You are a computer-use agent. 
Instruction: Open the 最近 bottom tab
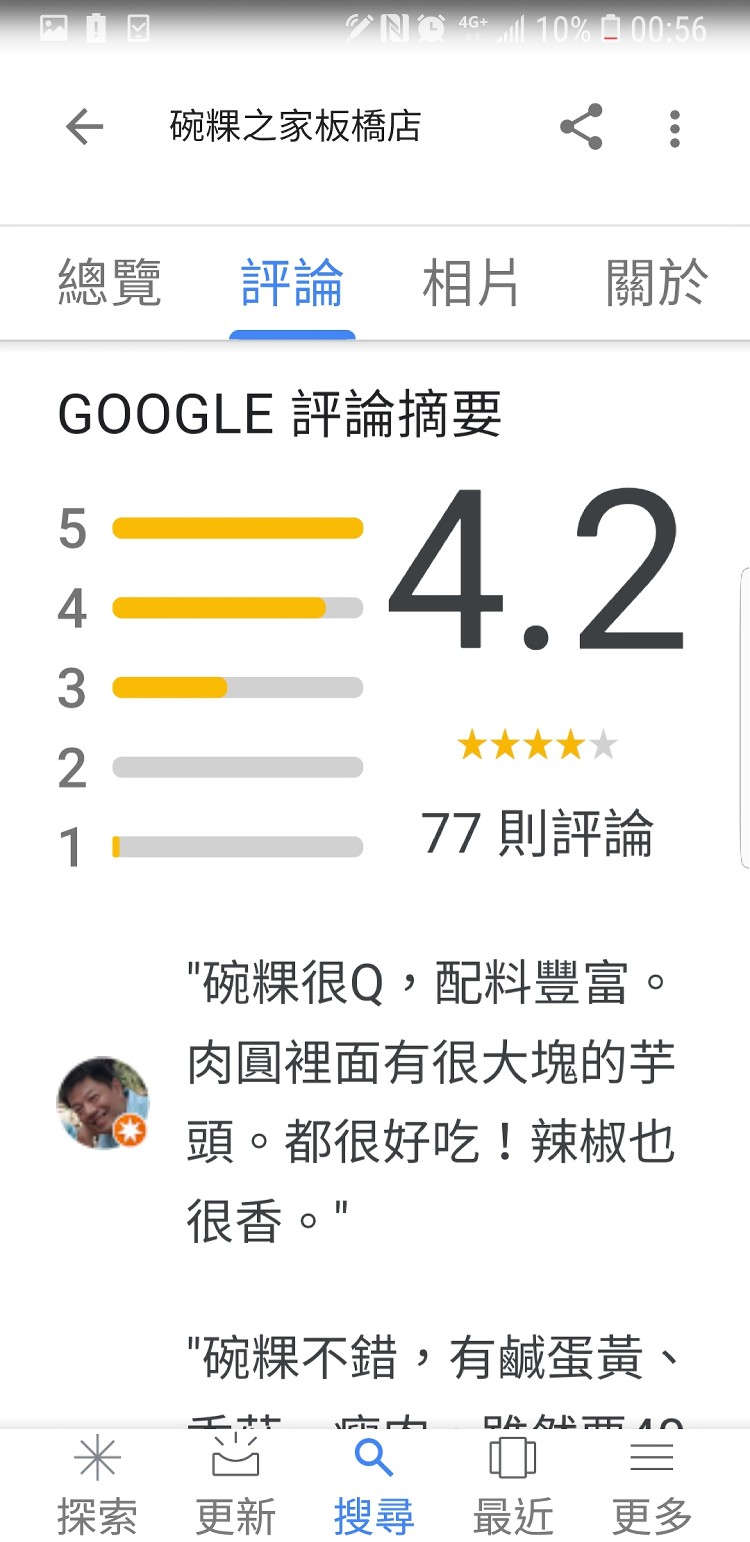click(x=513, y=1486)
